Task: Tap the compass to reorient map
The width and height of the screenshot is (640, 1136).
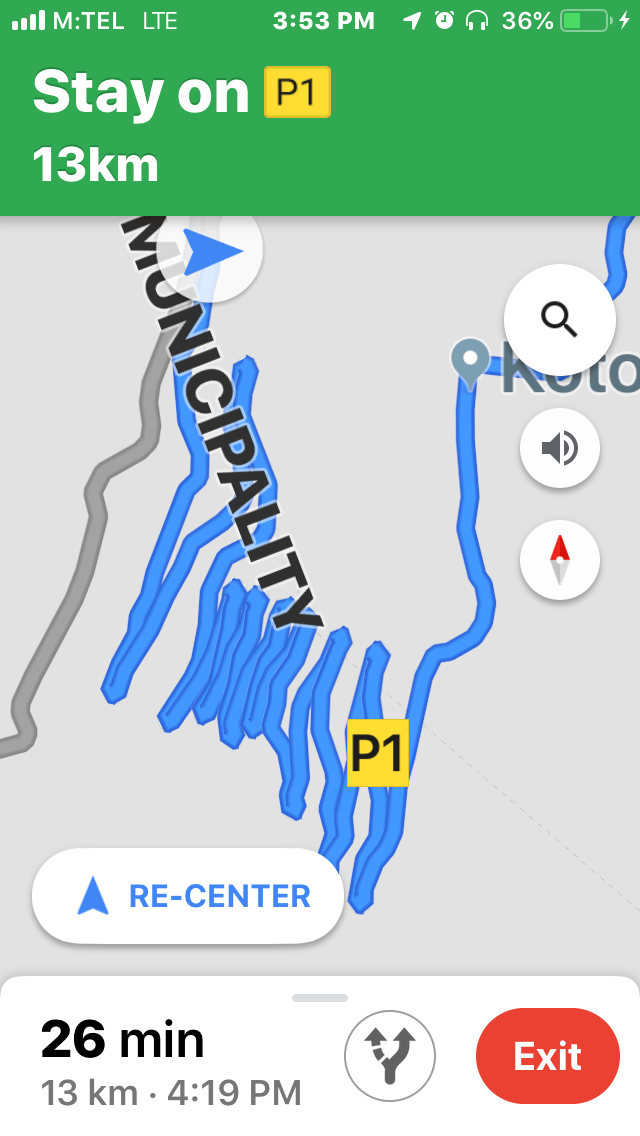Action: pos(559,560)
